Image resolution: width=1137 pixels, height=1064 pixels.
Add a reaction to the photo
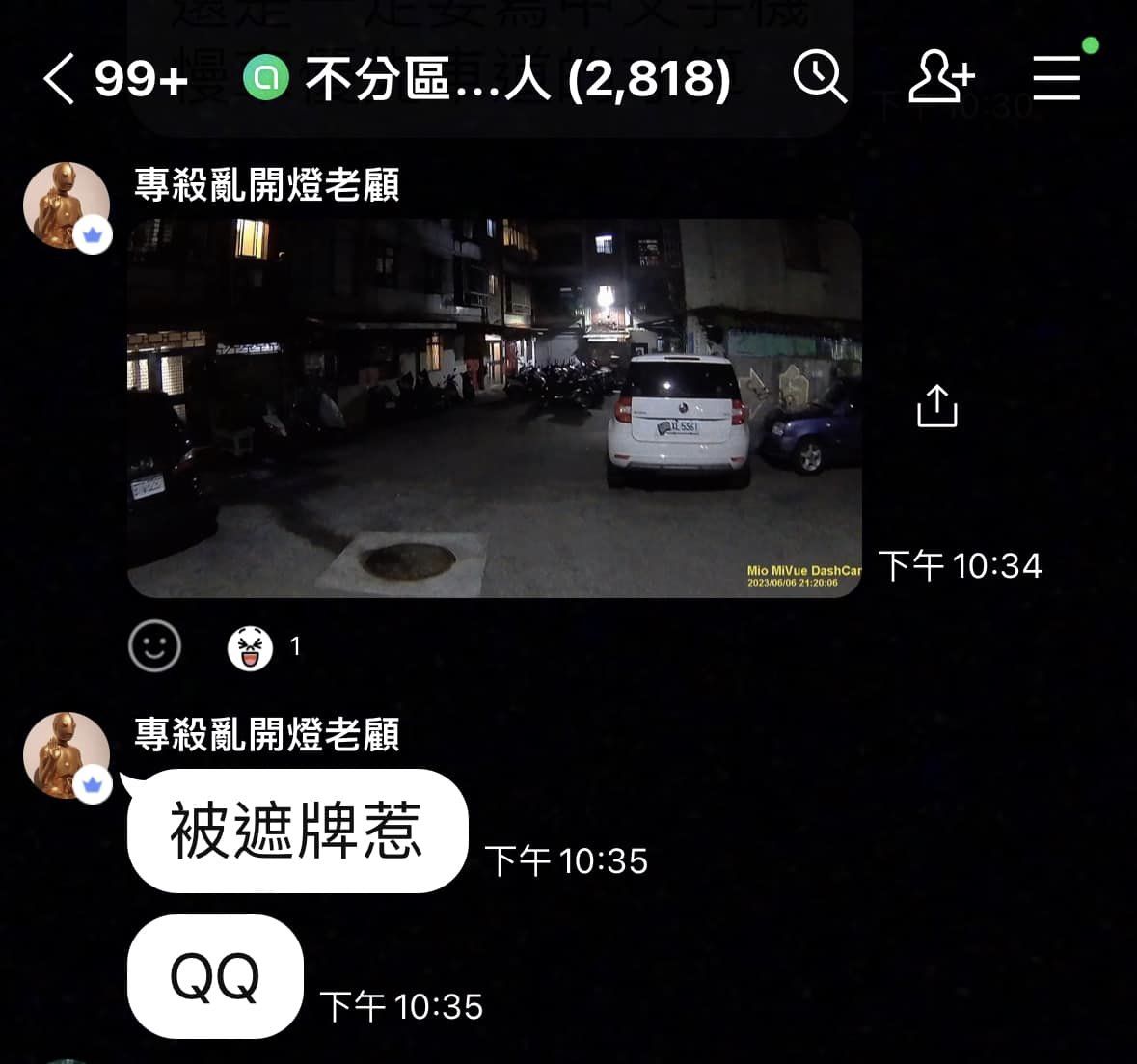point(154,645)
